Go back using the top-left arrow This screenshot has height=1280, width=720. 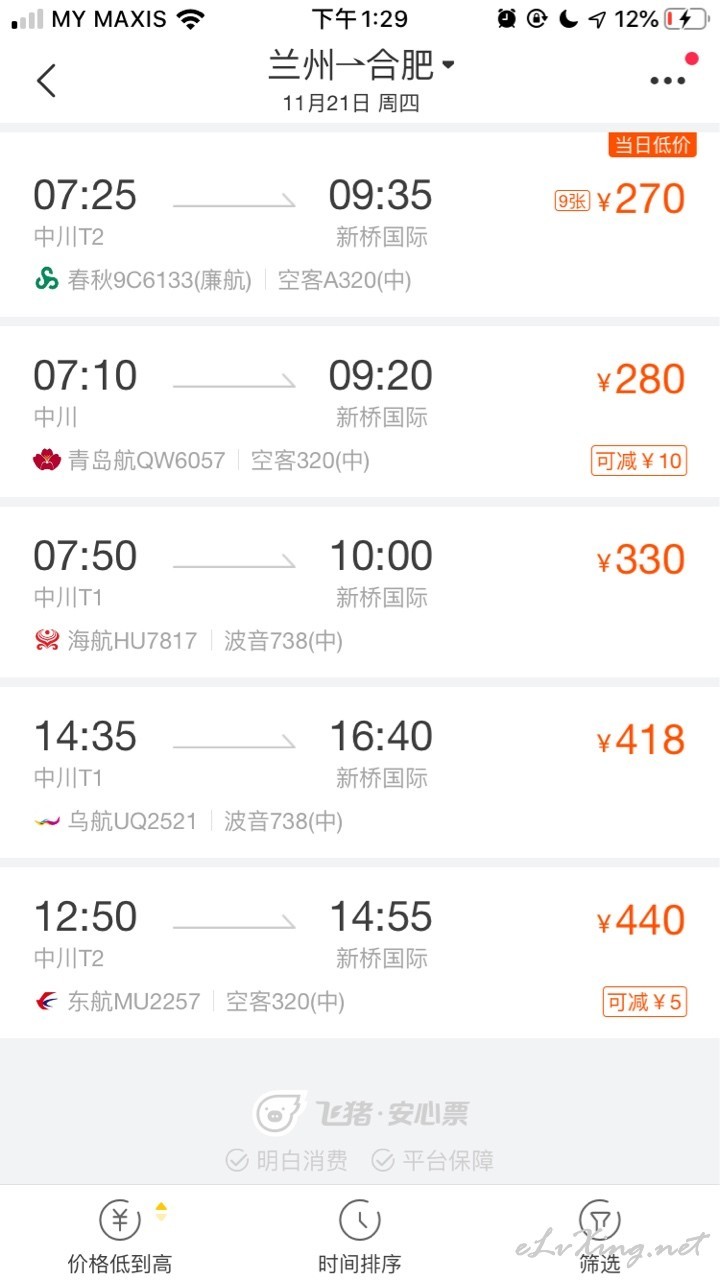[46, 80]
